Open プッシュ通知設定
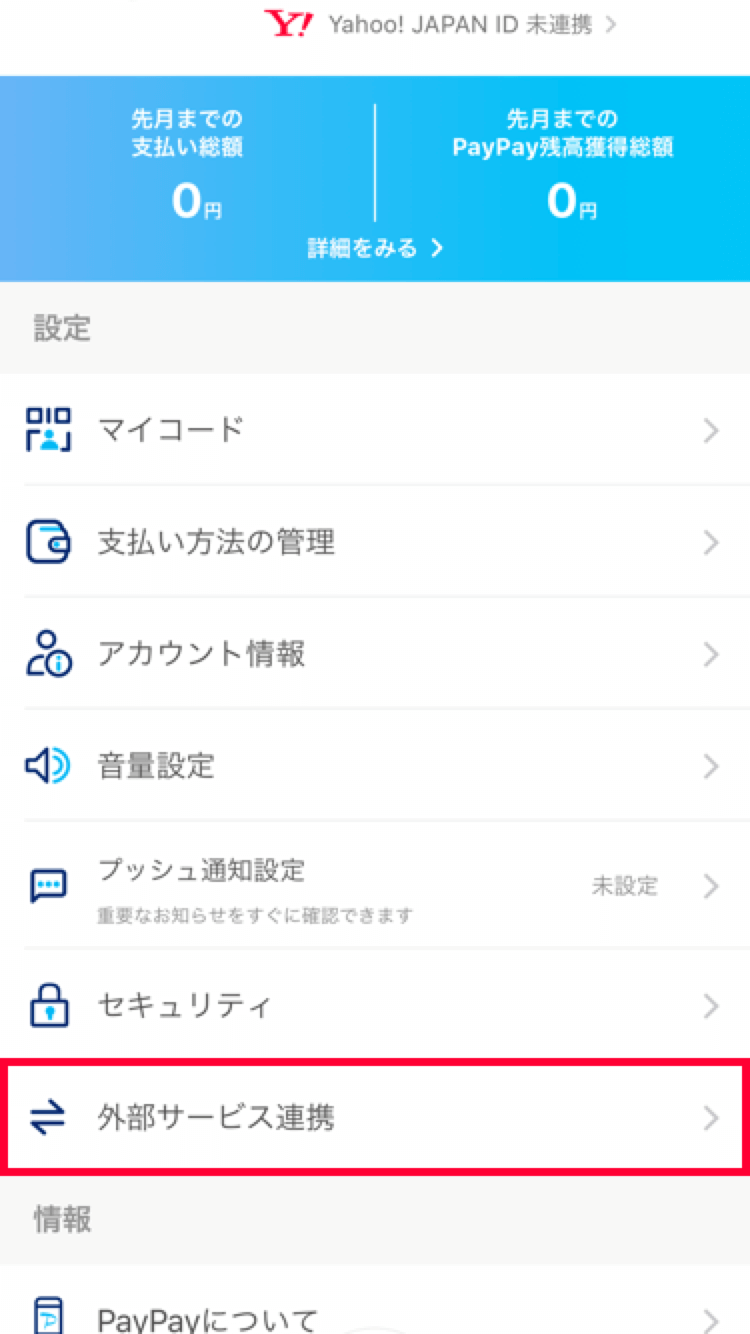The width and height of the screenshot is (750, 1334). 375,886
